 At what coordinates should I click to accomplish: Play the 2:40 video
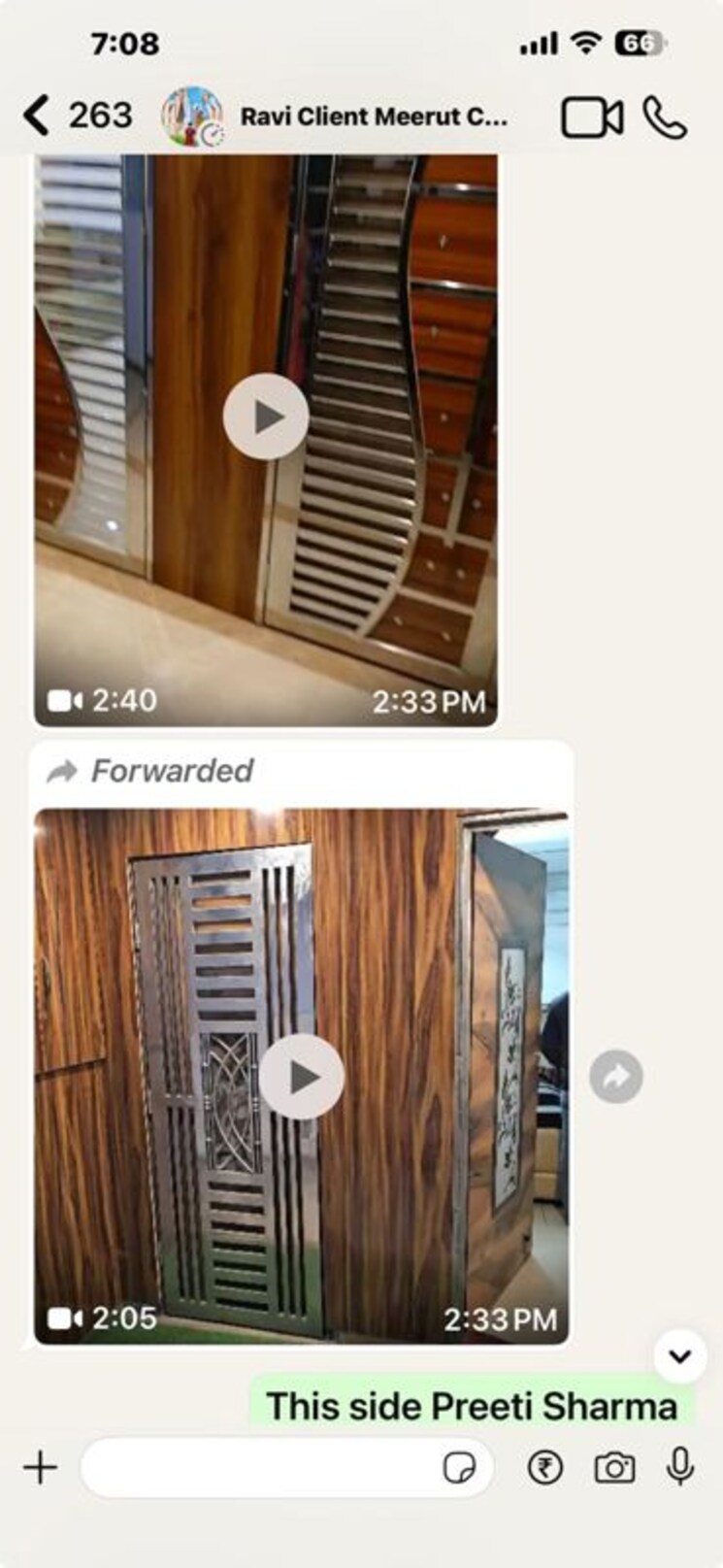[266, 417]
